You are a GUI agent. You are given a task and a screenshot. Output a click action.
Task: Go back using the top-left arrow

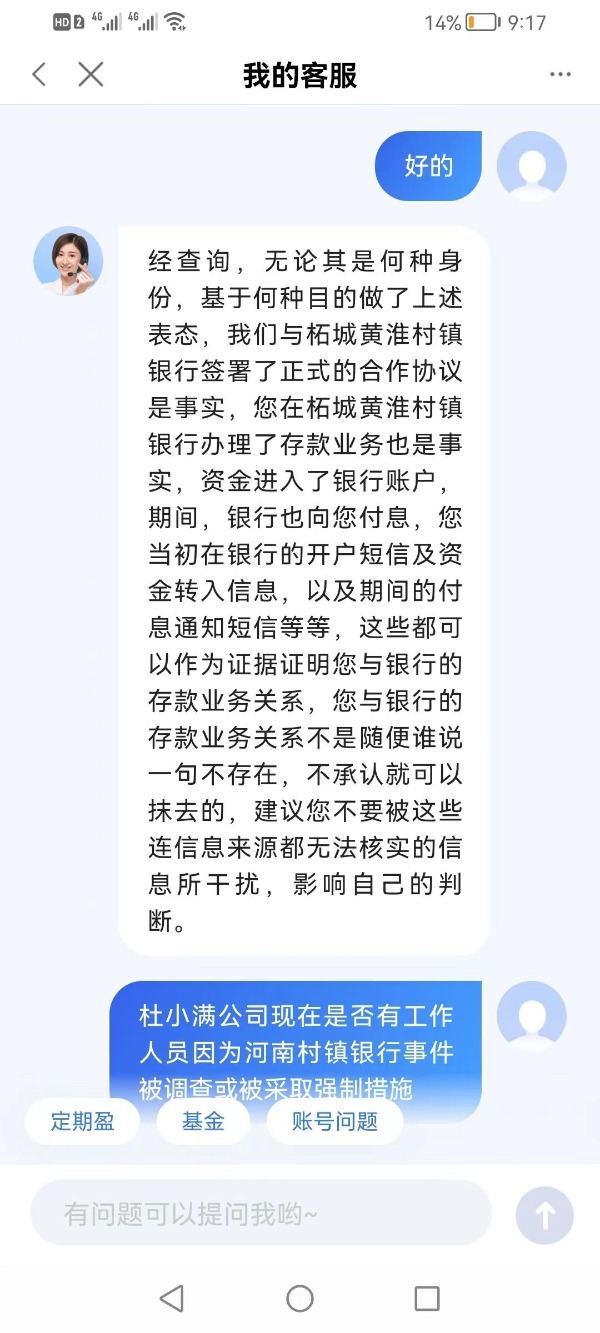coord(39,74)
